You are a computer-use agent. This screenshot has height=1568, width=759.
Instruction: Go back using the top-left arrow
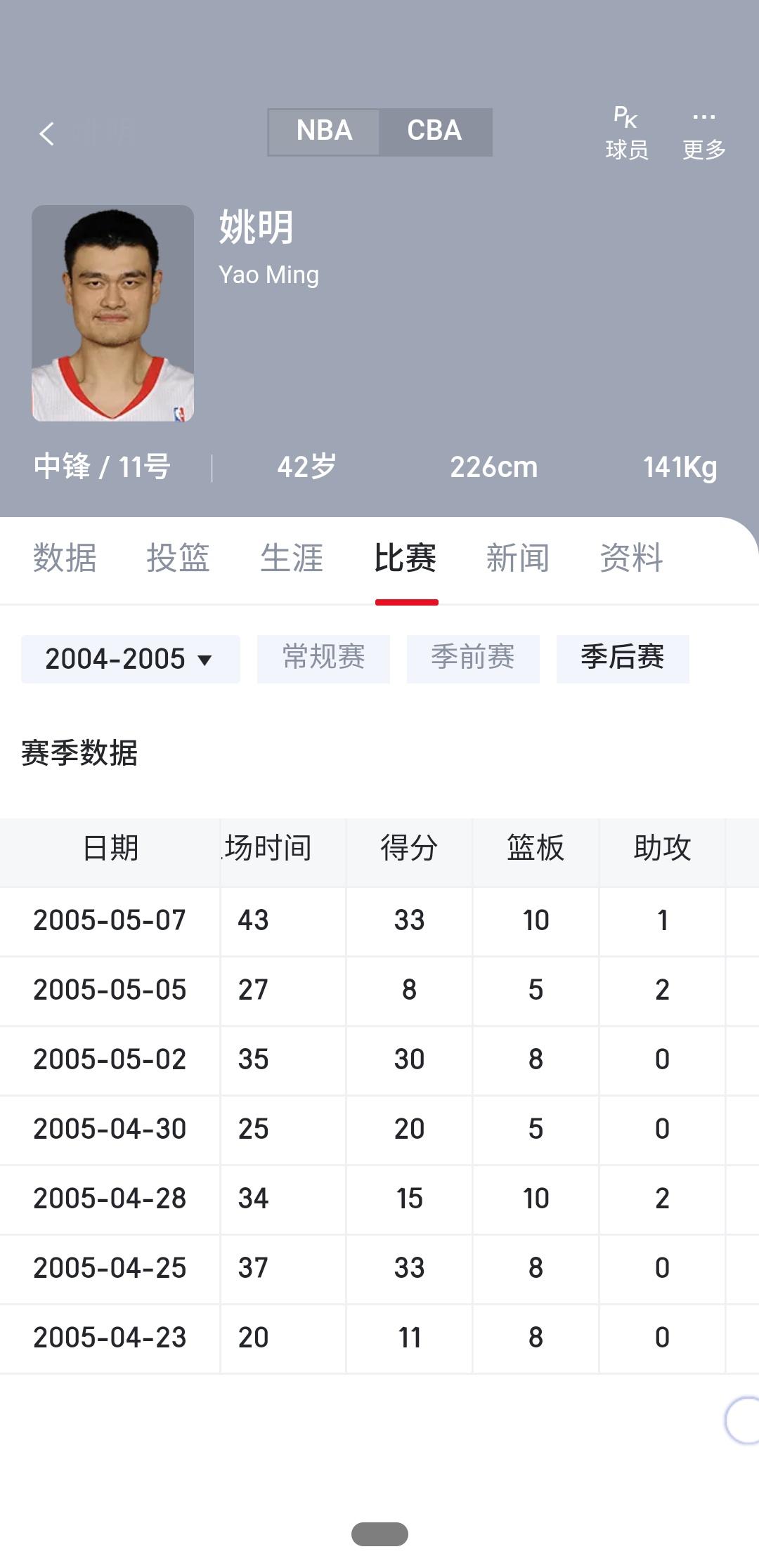(x=47, y=133)
